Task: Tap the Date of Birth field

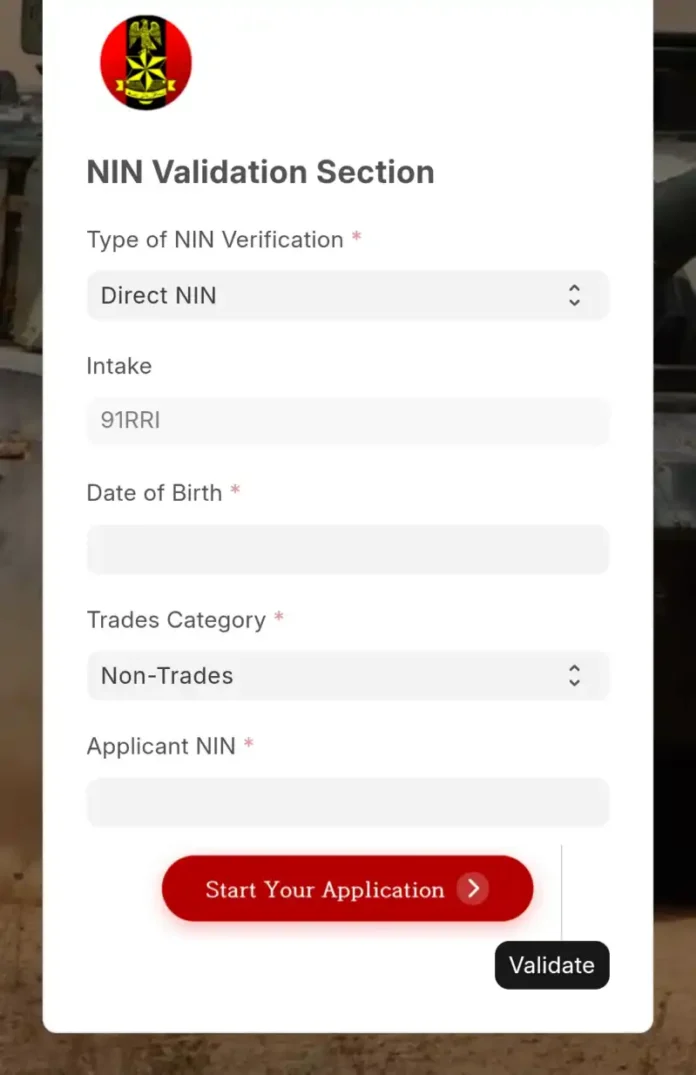Action: (x=347, y=549)
